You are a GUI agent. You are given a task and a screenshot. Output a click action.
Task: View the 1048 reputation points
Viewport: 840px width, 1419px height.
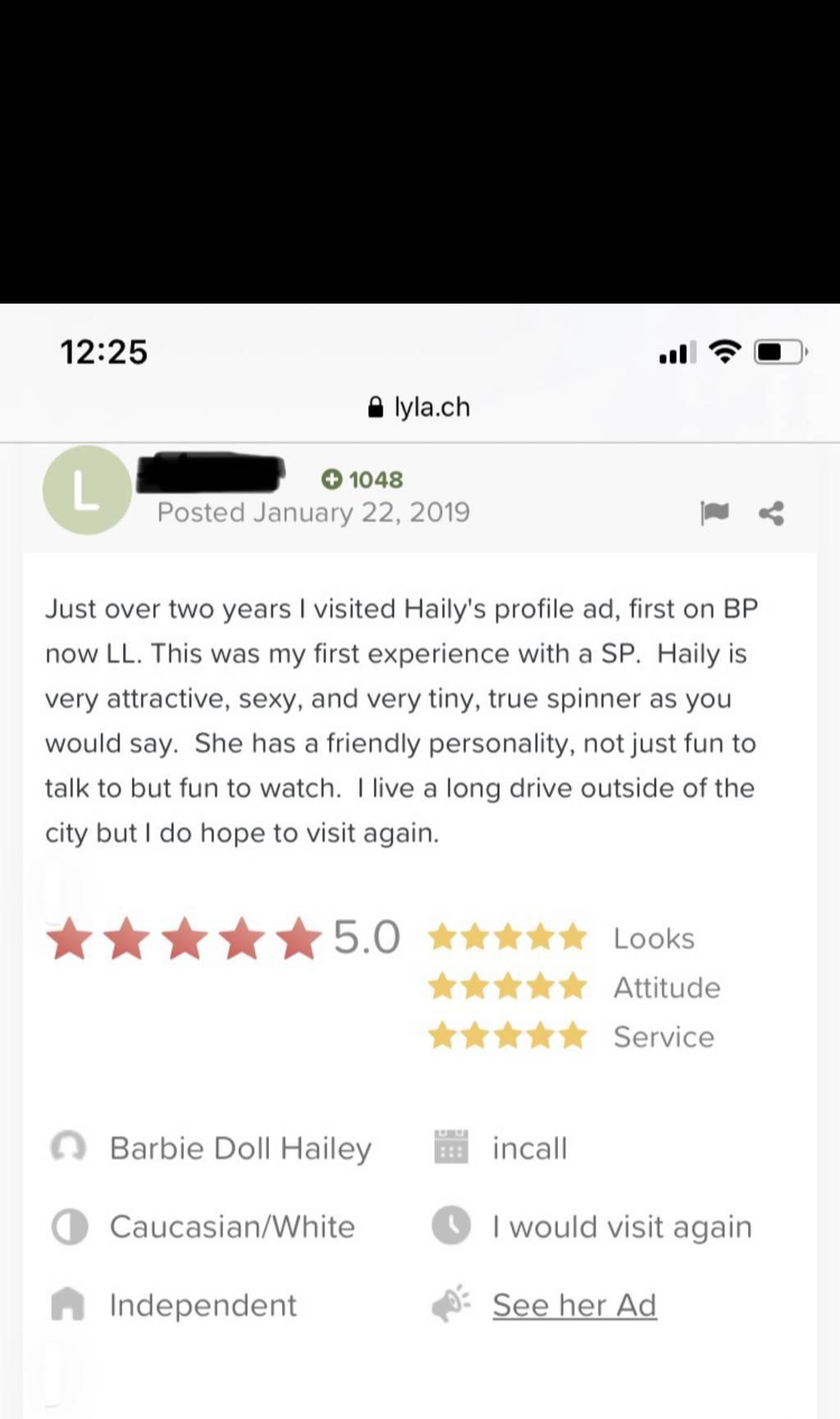(x=362, y=479)
